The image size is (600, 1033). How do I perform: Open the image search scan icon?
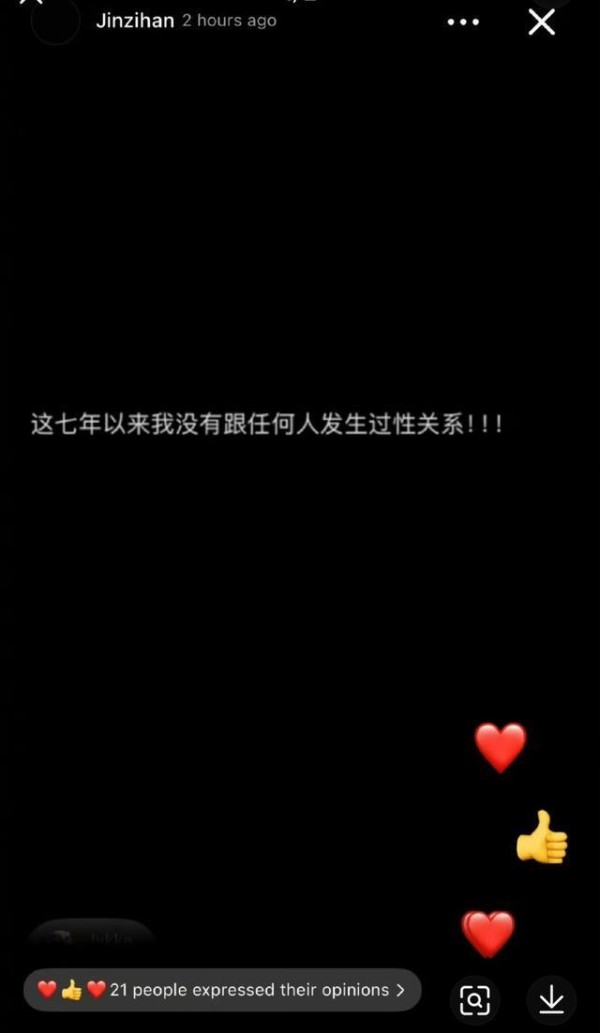(475, 999)
